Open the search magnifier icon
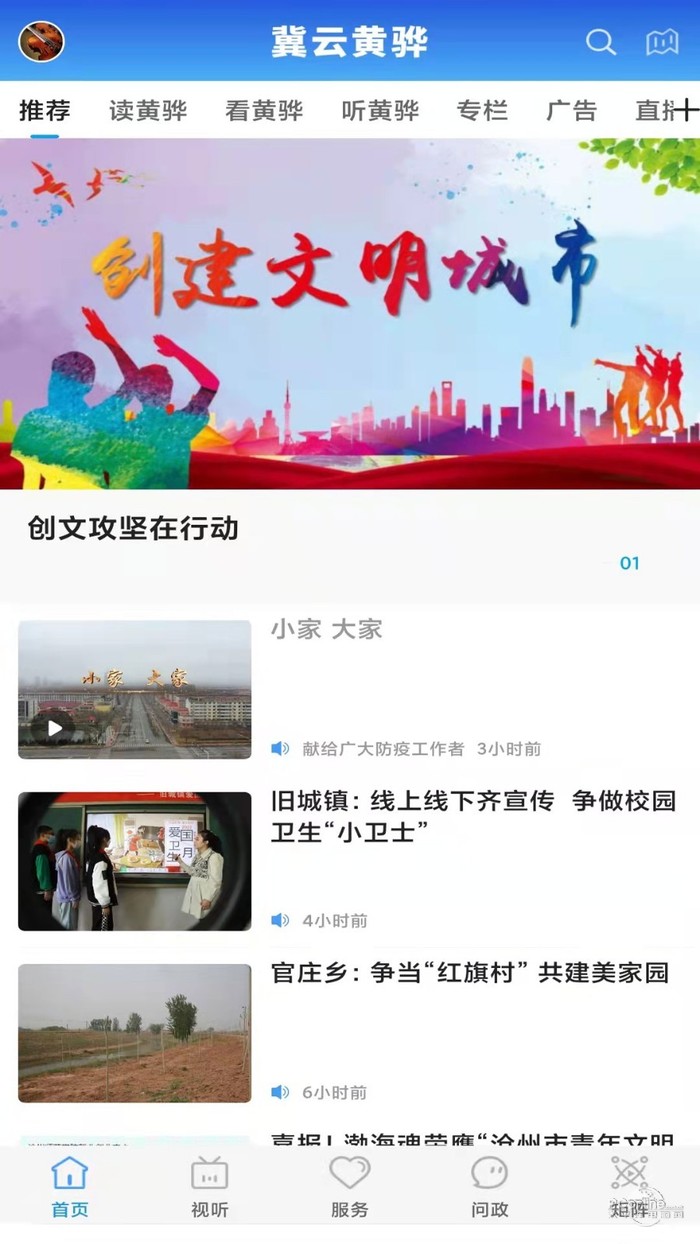The image size is (700, 1244). pos(600,42)
